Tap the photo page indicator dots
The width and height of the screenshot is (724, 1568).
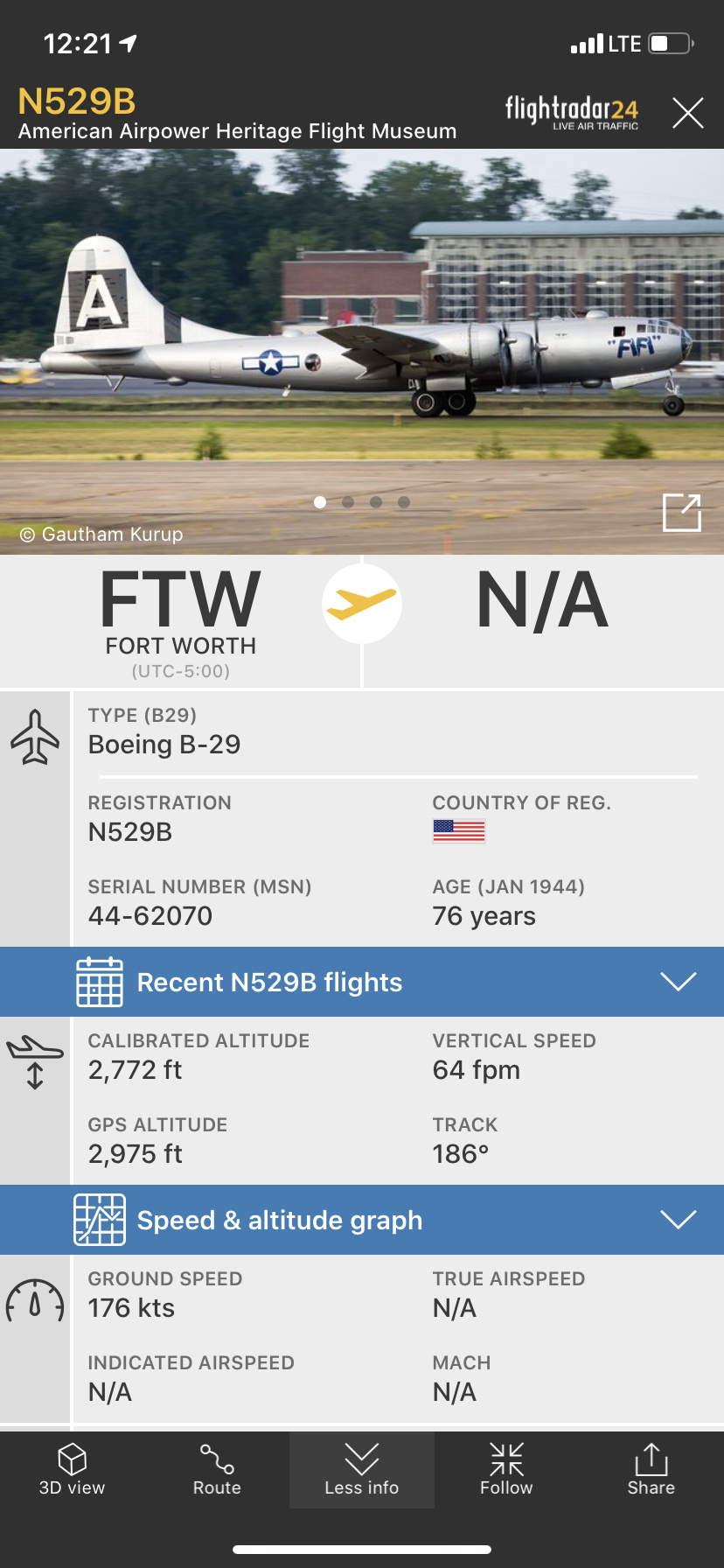pos(362,502)
